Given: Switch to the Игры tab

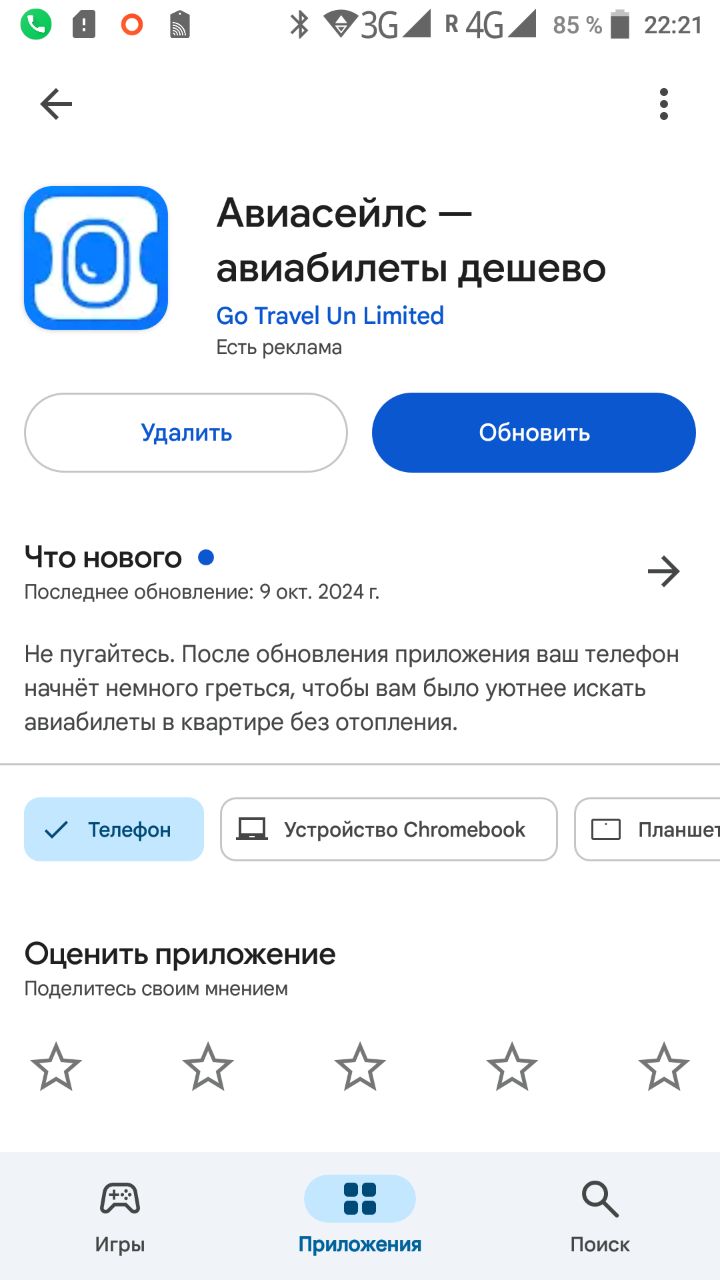Looking at the screenshot, I should [120, 1216].
